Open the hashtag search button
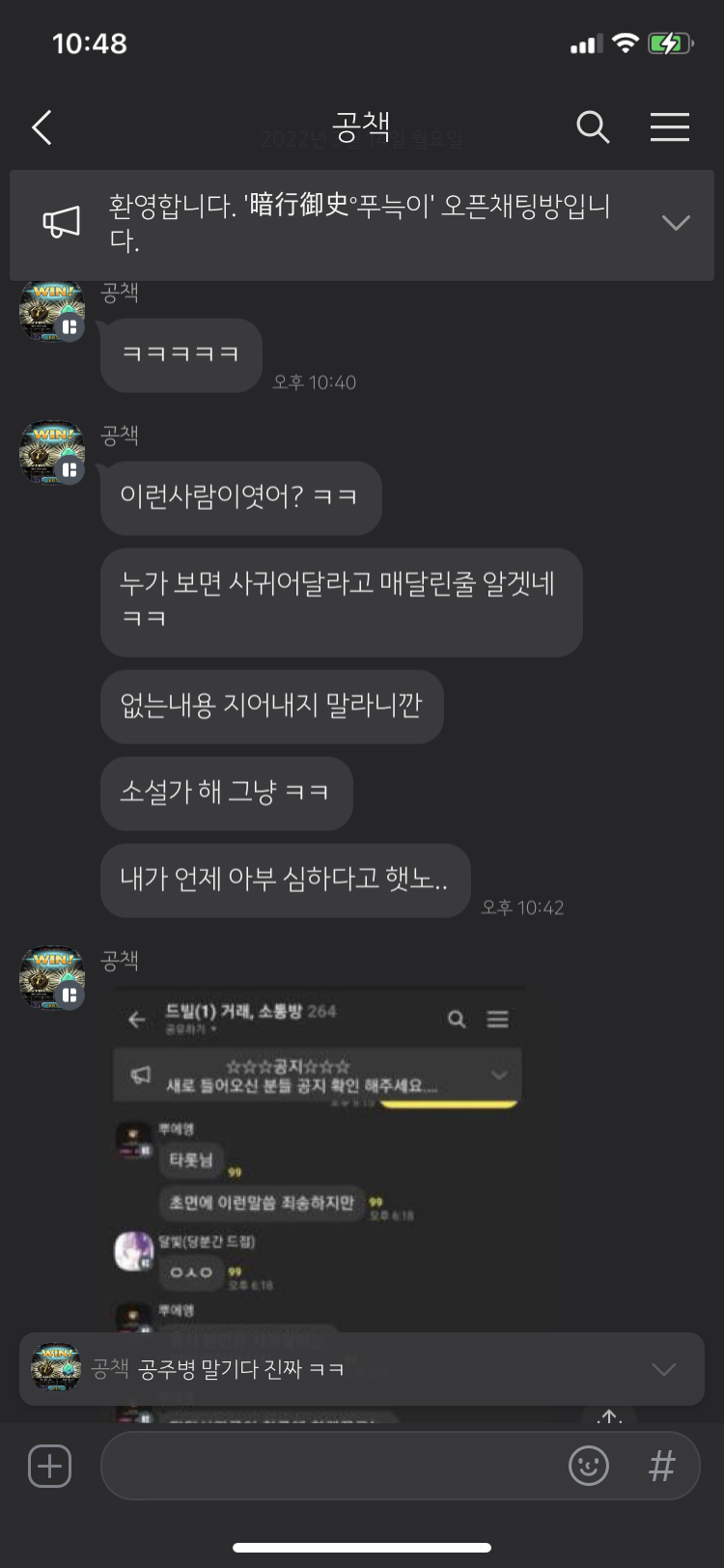The height and width of the screenshot is (1568, 724). click(662, 1466)
